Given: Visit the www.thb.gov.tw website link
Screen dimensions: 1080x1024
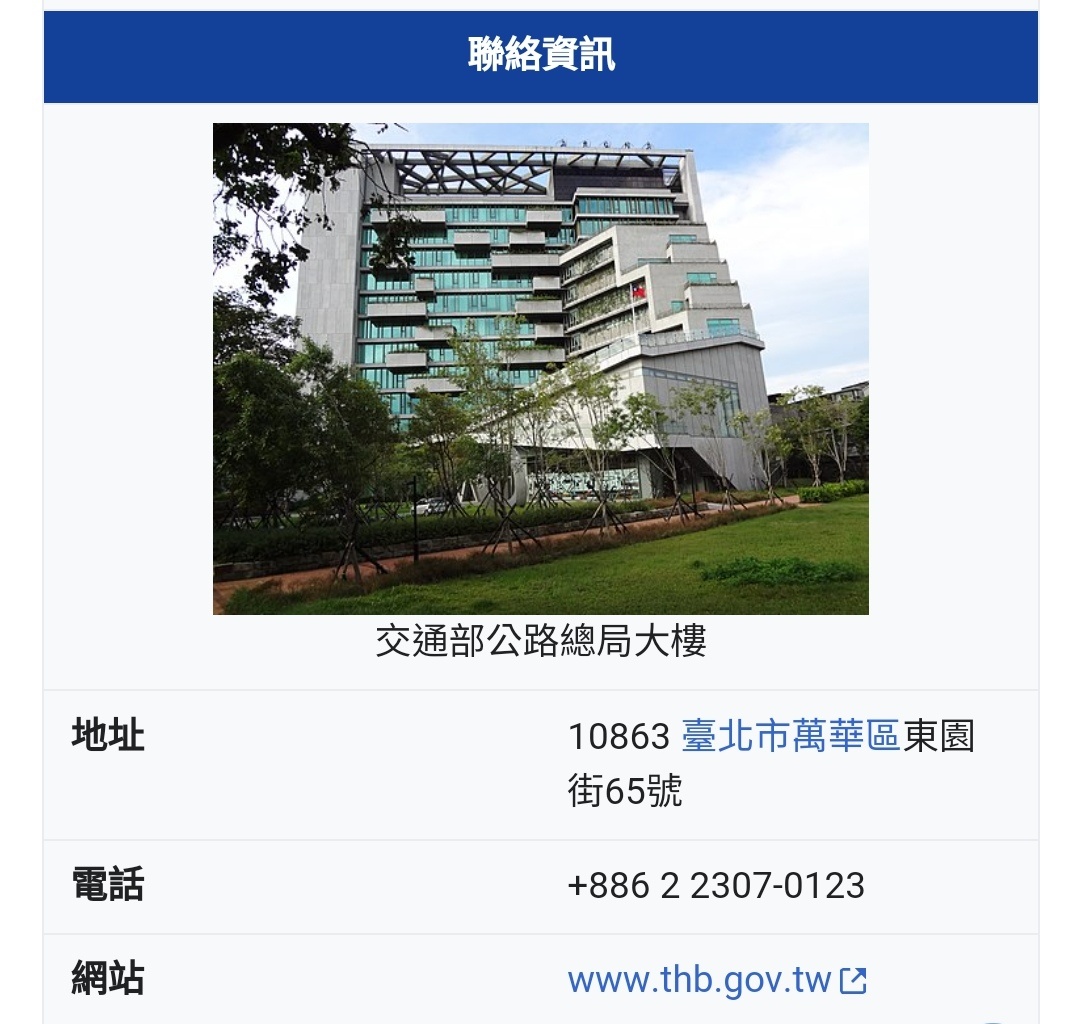Looking at the screenshot, I should pos(700,980).
